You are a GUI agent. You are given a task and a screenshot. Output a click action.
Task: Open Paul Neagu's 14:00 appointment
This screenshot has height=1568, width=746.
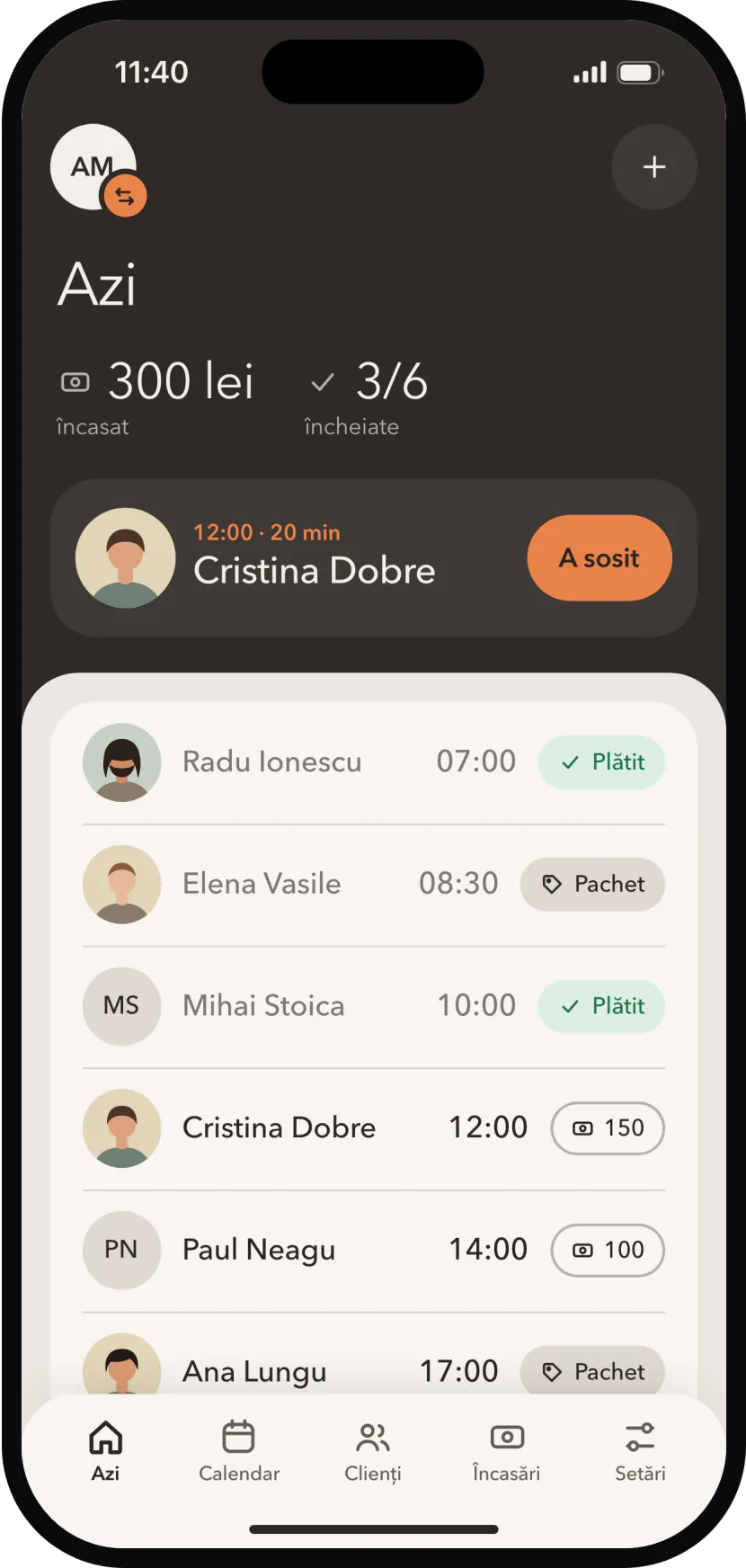374,1251
